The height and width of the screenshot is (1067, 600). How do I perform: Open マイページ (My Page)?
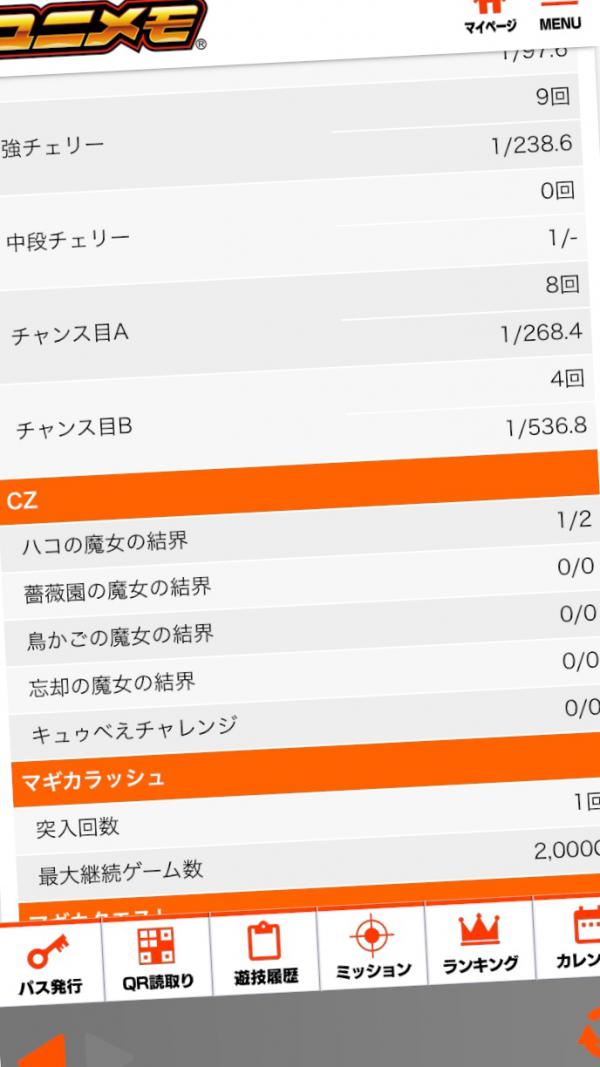[490, 16]
